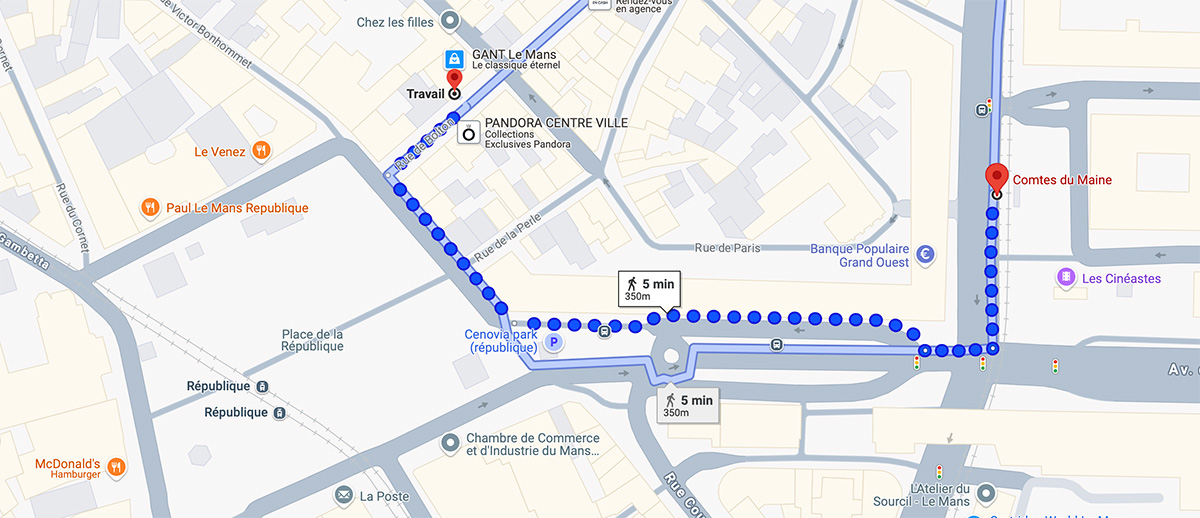Select the upper République tram stop
The width and height of the screenshot is (1200, 518).
[262, 386]
